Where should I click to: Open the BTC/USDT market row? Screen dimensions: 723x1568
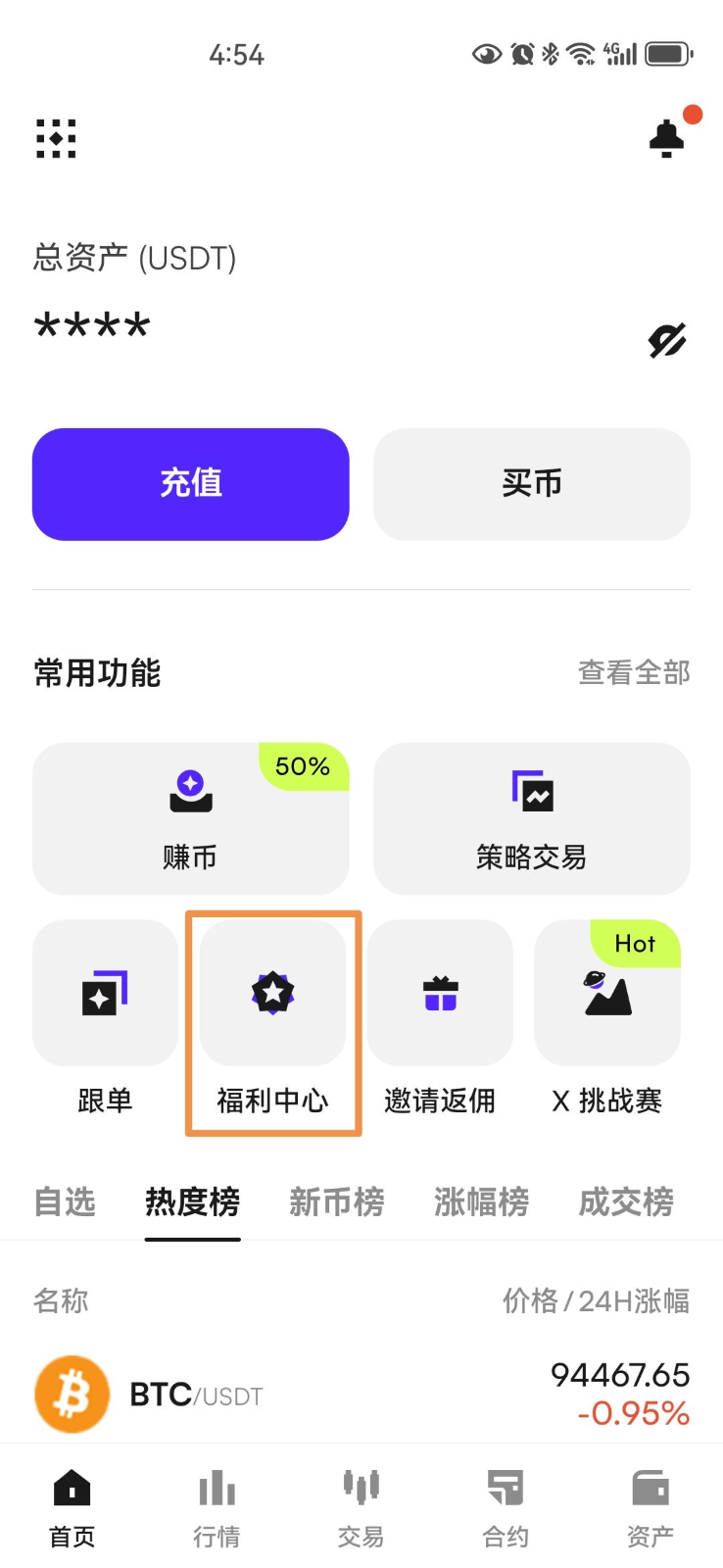361,1394
